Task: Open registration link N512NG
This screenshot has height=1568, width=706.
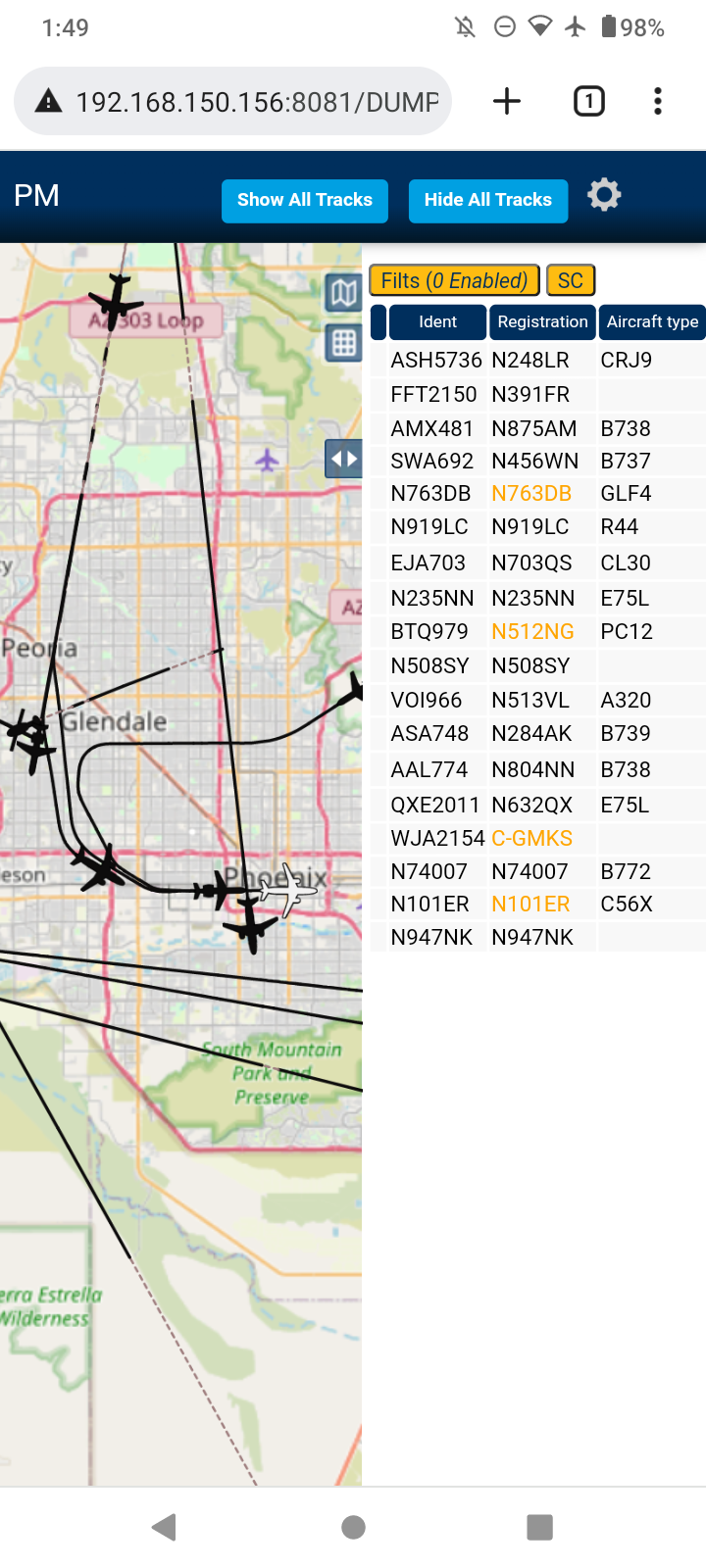Action: pos(532,632)
